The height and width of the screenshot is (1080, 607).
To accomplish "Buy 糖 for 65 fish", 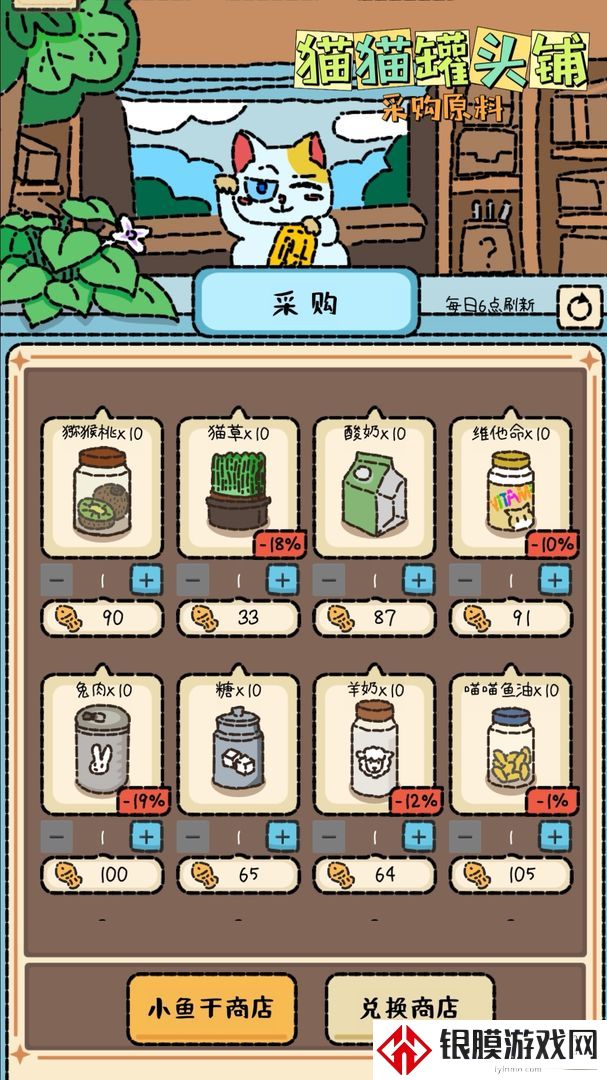I will click(x=238, y=875).
